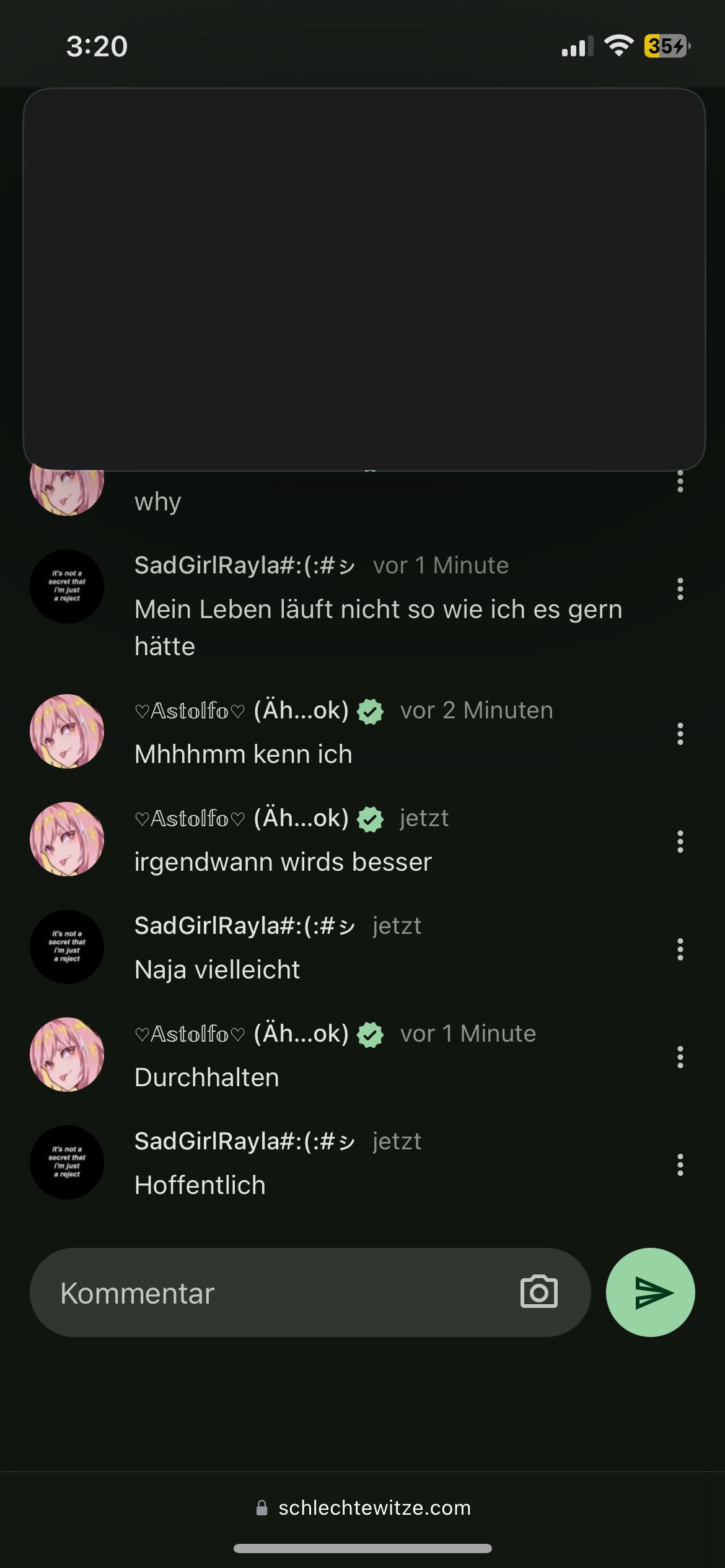Open the menu on 'Mhhhmm kenn ich' comment
The height and width of the screenshot is (1568, 725).
click(680, 734)
